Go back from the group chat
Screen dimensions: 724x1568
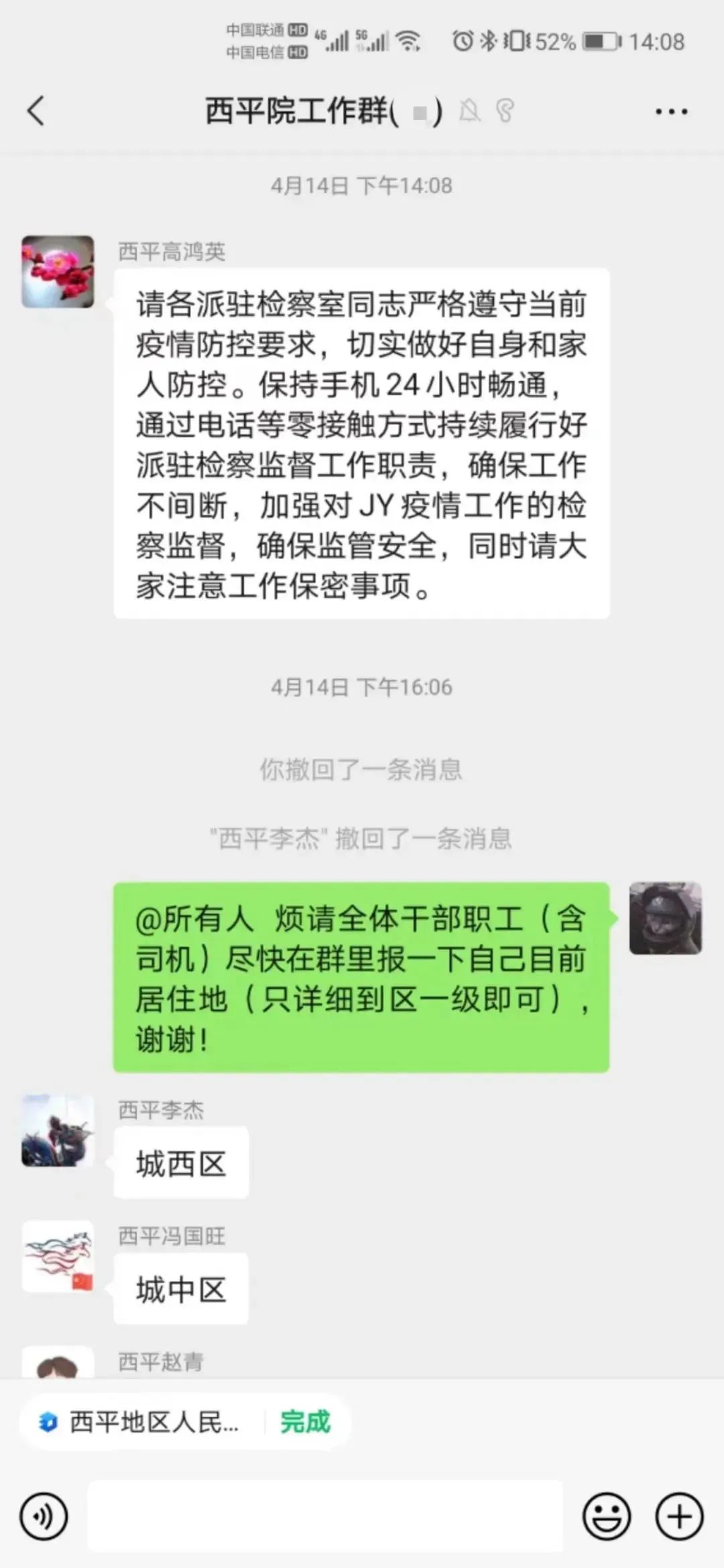pos(36,111)
